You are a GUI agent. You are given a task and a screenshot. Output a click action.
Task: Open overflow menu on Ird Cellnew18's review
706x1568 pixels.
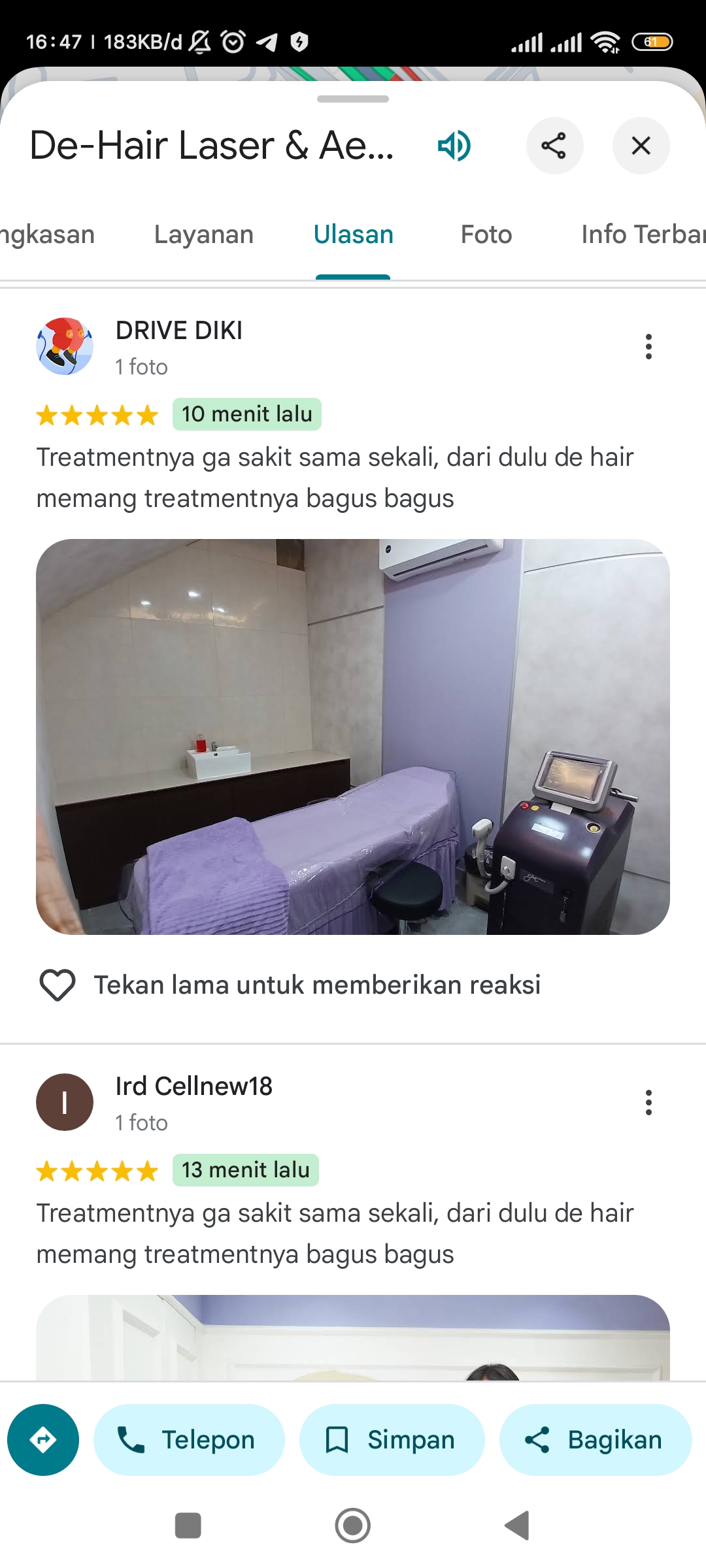648,1102
